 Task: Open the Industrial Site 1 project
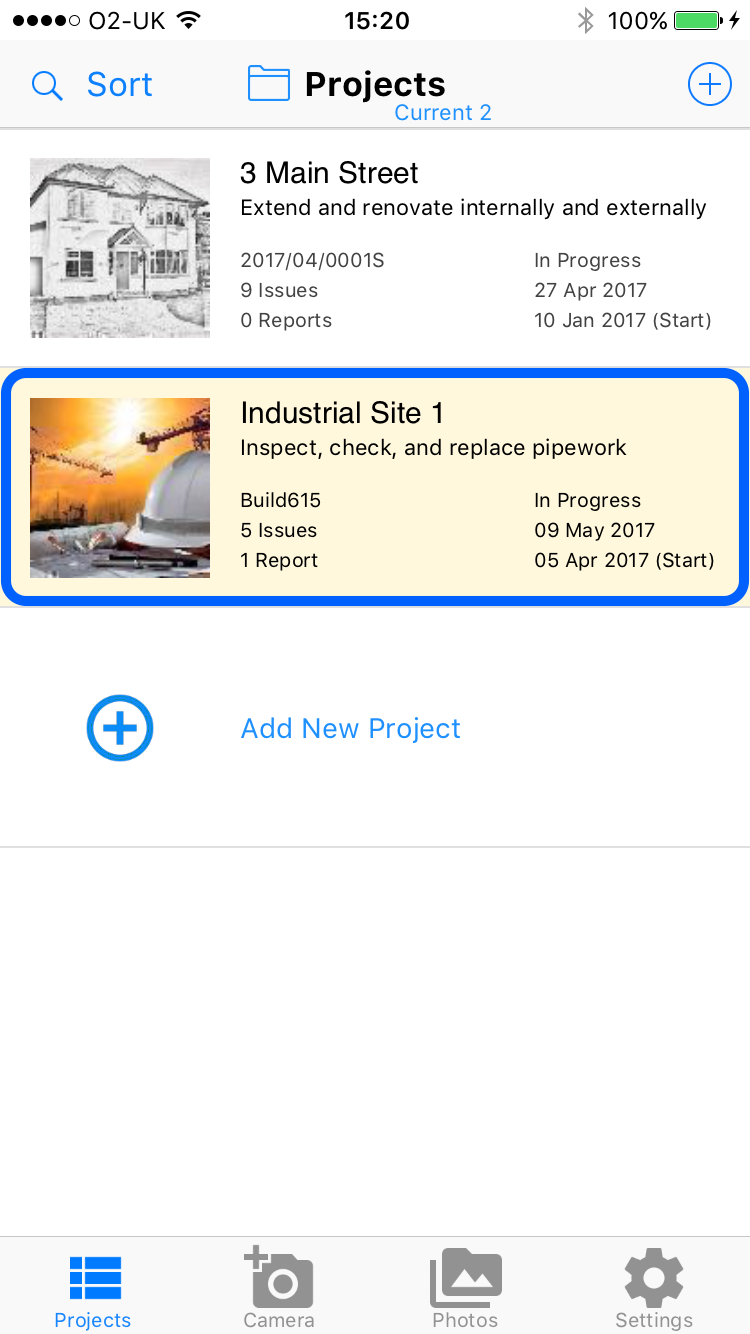375,487
